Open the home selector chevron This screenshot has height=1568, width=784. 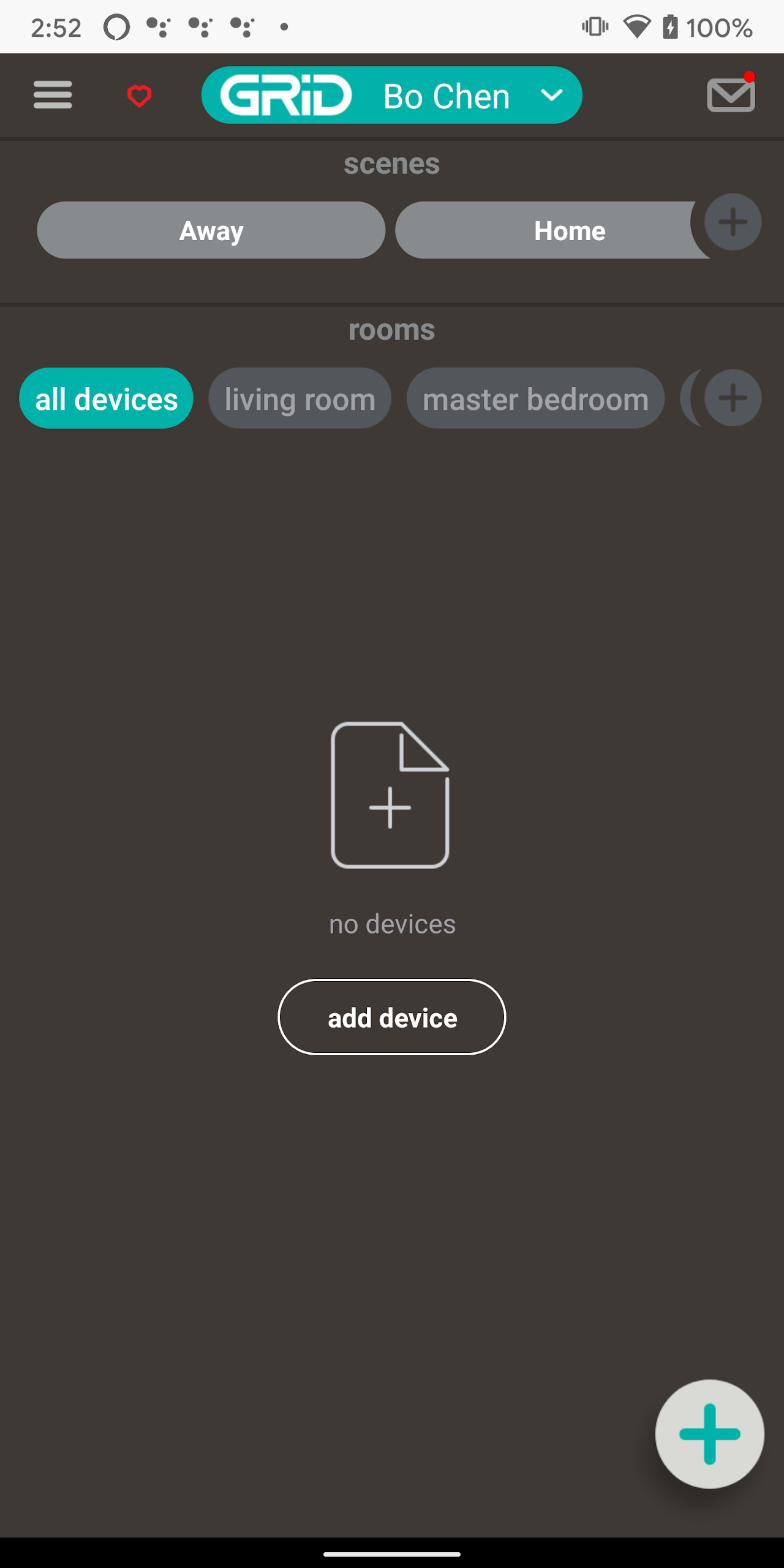[x=551, y=95]
